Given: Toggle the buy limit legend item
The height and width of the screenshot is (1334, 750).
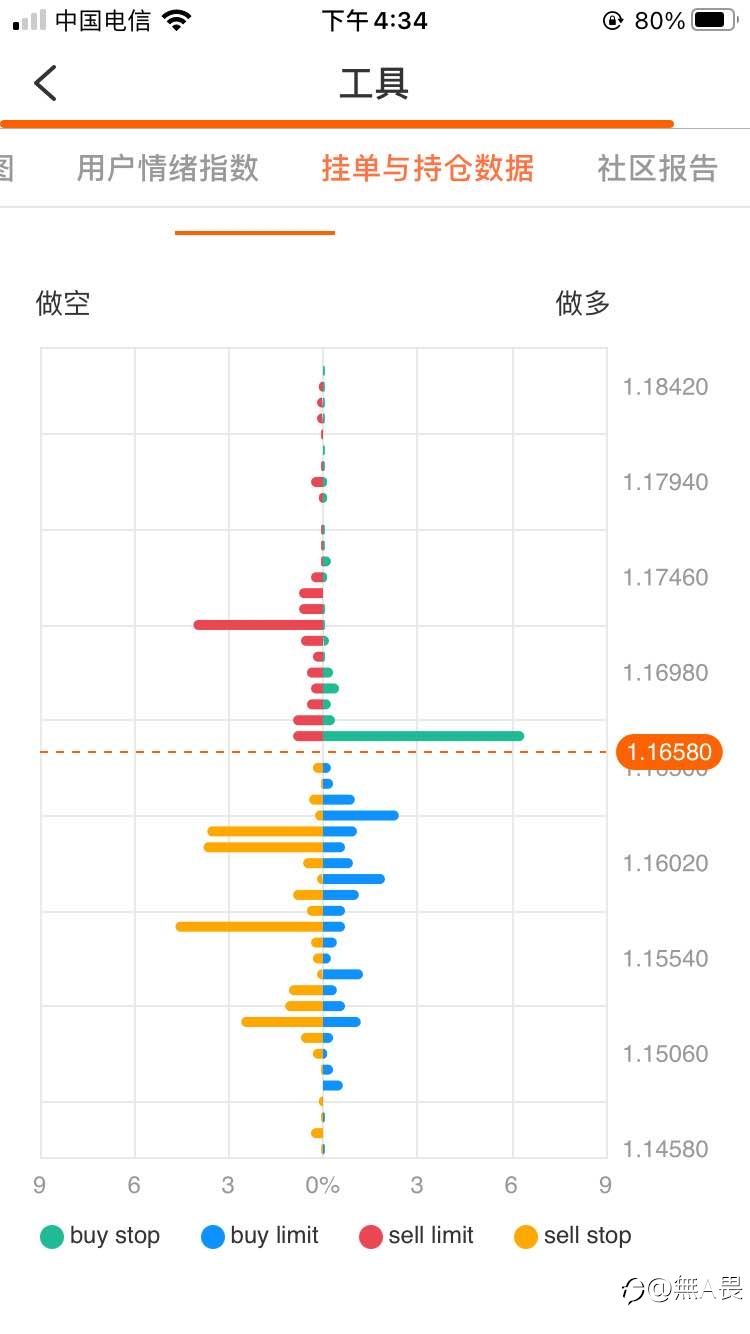Looking at the screenshot, I should tap(260, 1236).
